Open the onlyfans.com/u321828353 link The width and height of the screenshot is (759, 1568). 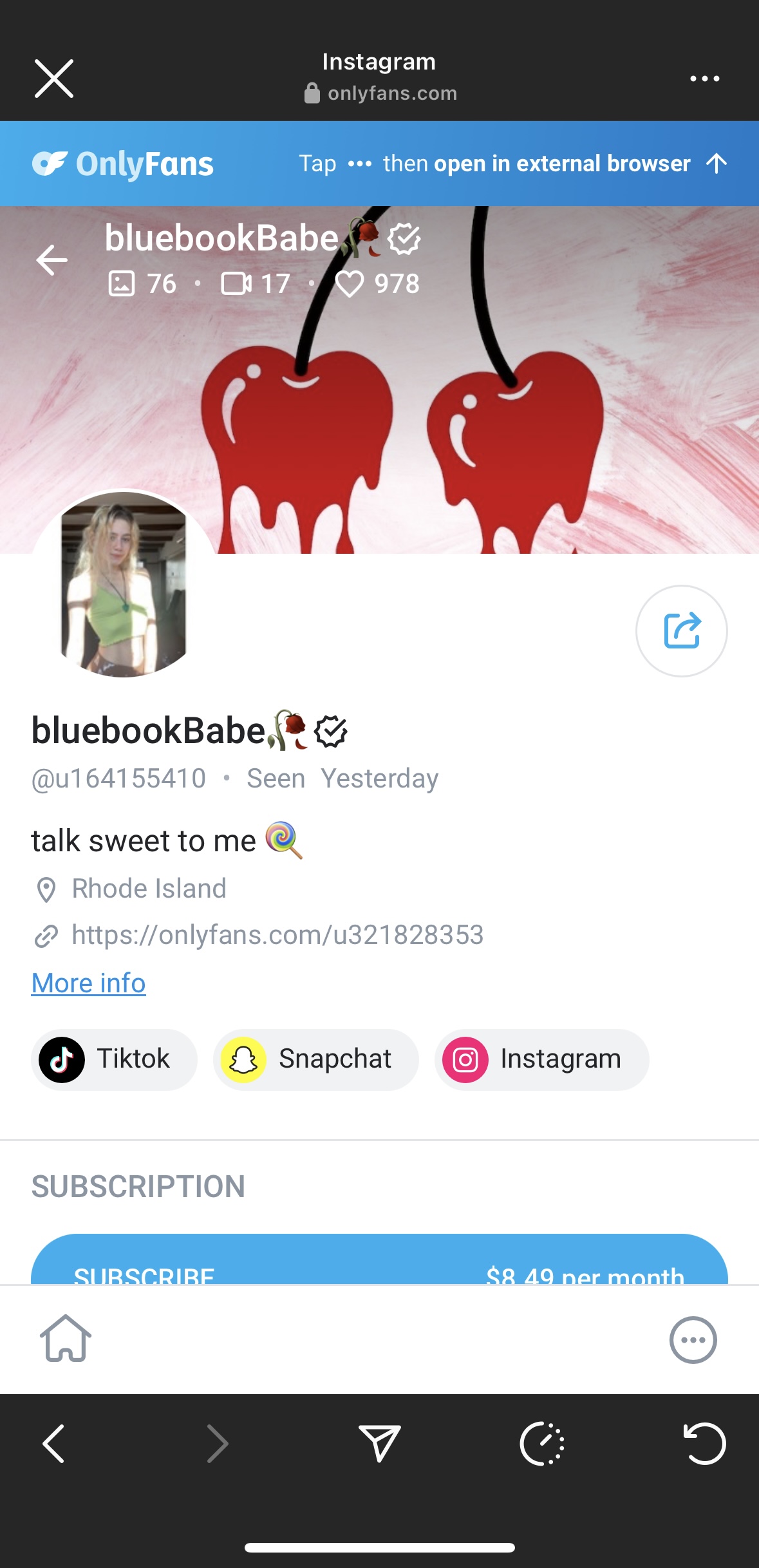[x=277, y=935]
